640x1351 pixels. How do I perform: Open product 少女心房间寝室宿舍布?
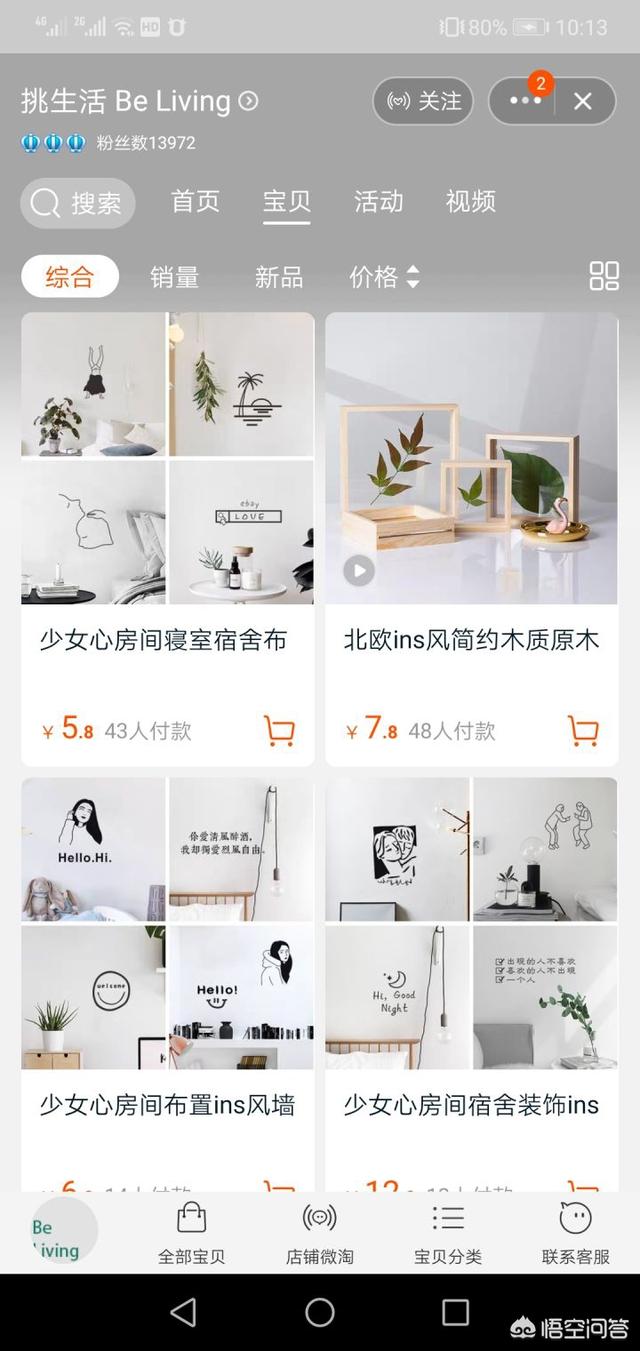point(163,640)
